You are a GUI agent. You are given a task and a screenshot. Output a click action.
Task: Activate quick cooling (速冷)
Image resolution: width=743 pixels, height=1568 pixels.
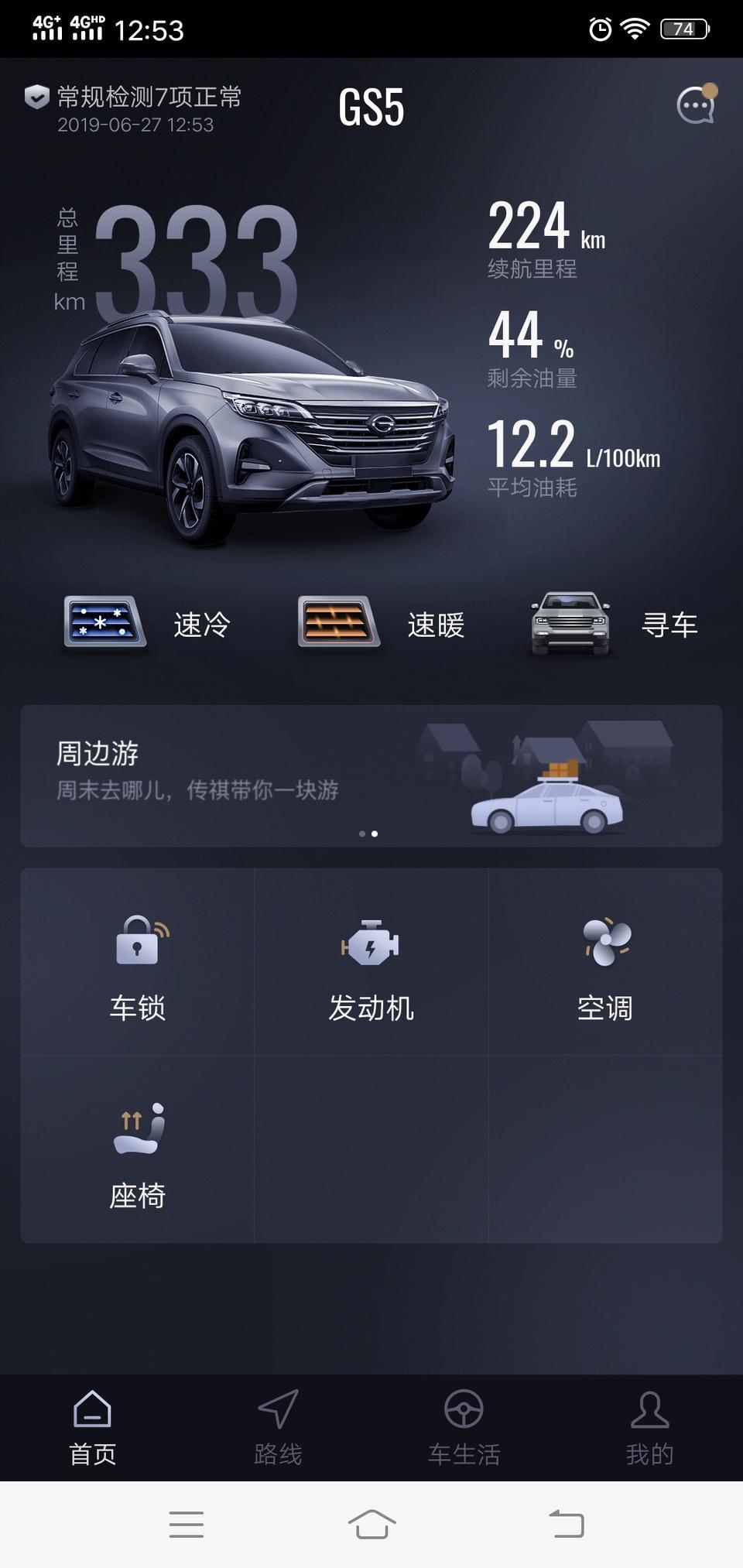146,624
